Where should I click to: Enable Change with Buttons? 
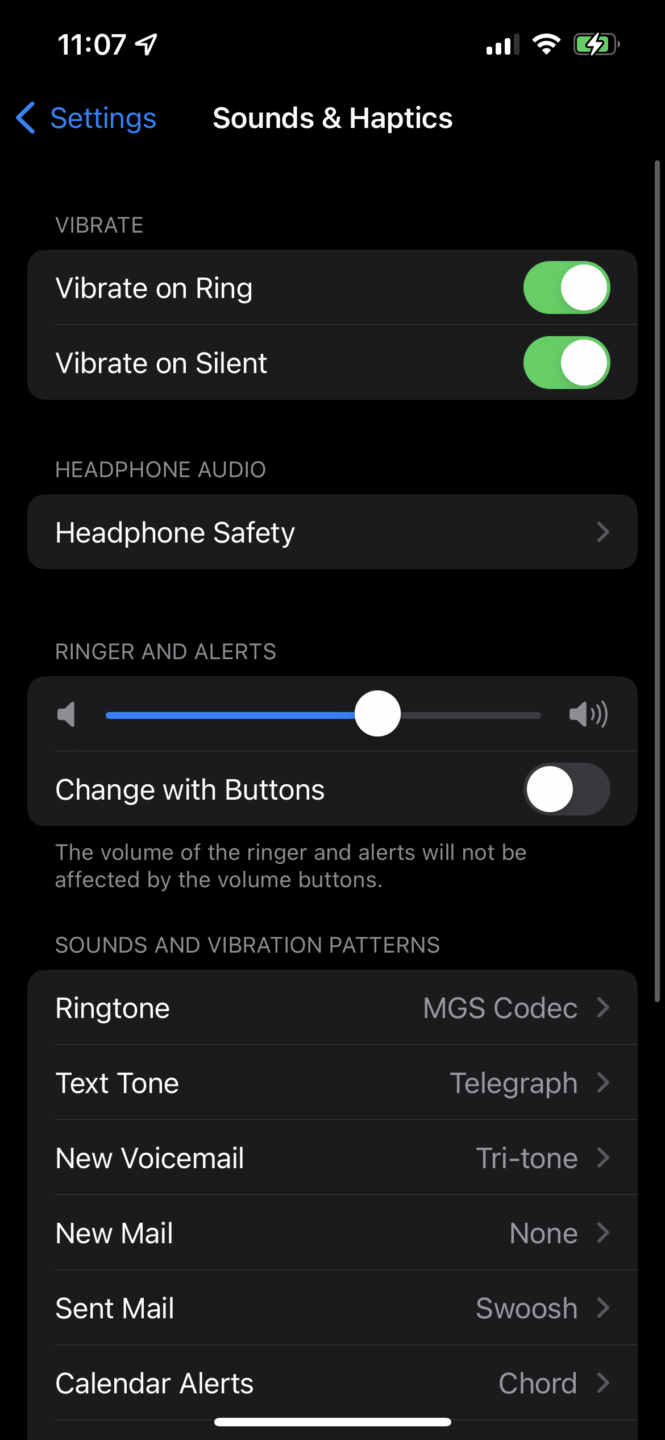pos(566,790)
